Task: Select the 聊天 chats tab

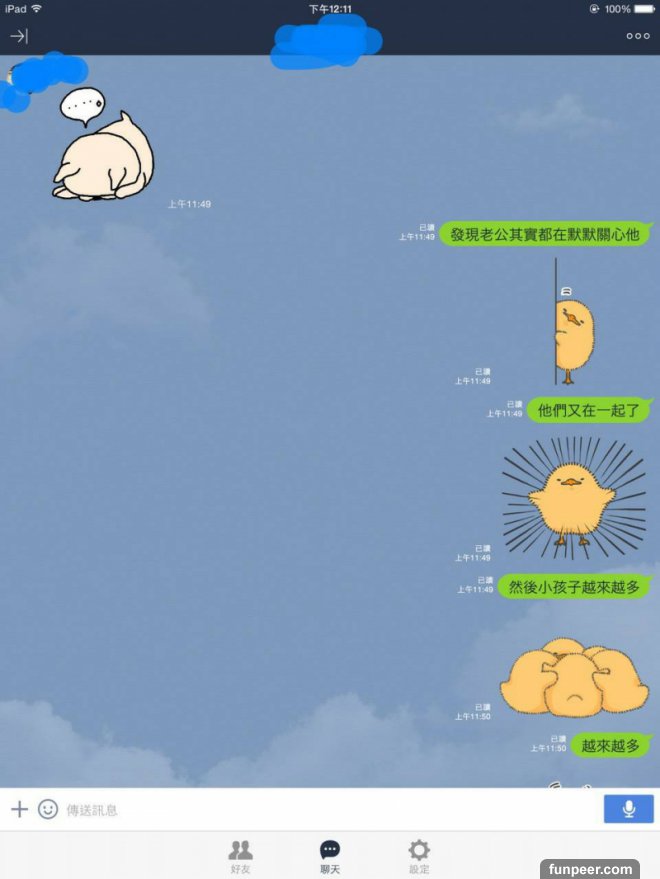Action: [x=329, y=856]
